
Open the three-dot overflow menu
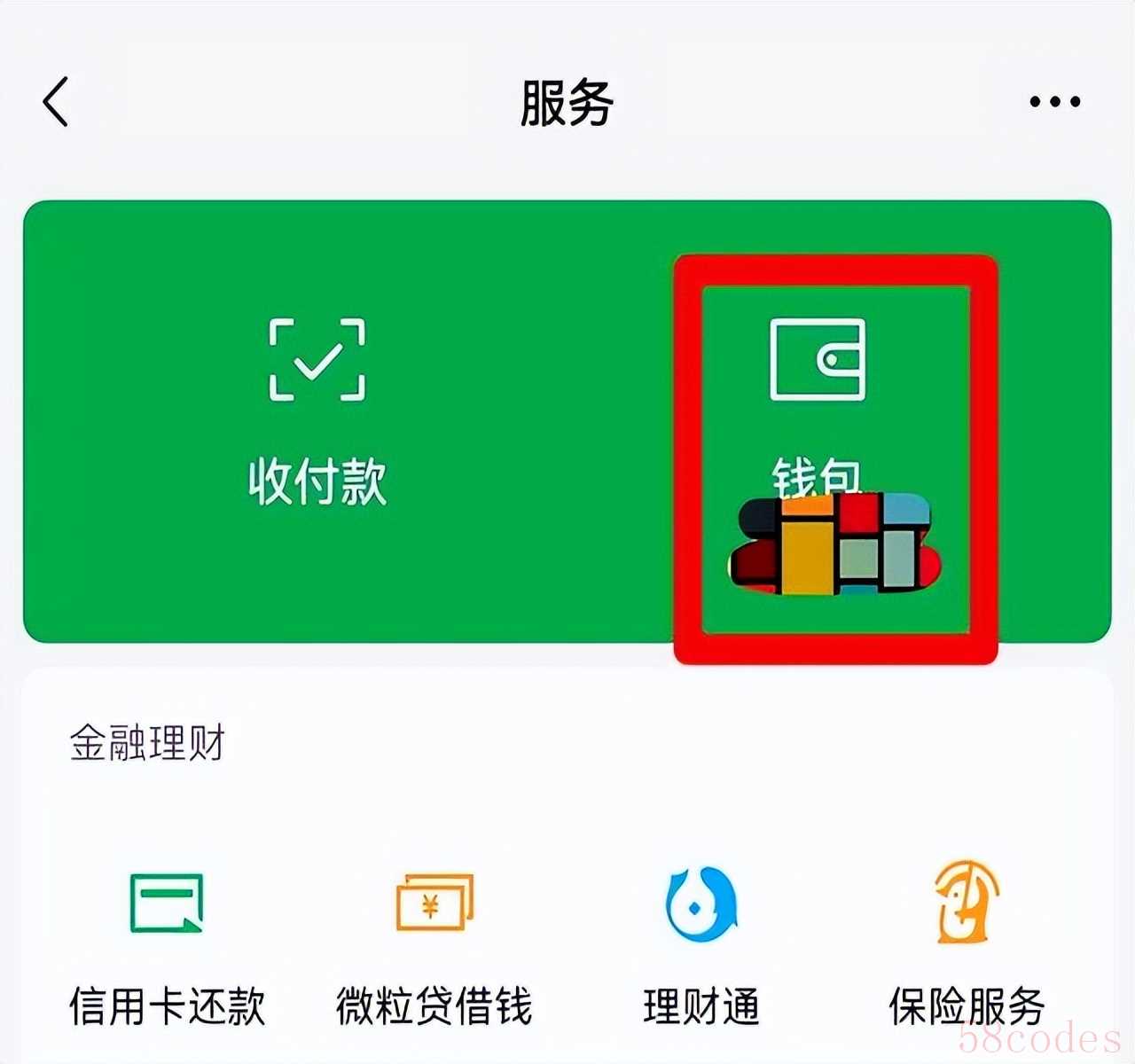pos(1054,102)
